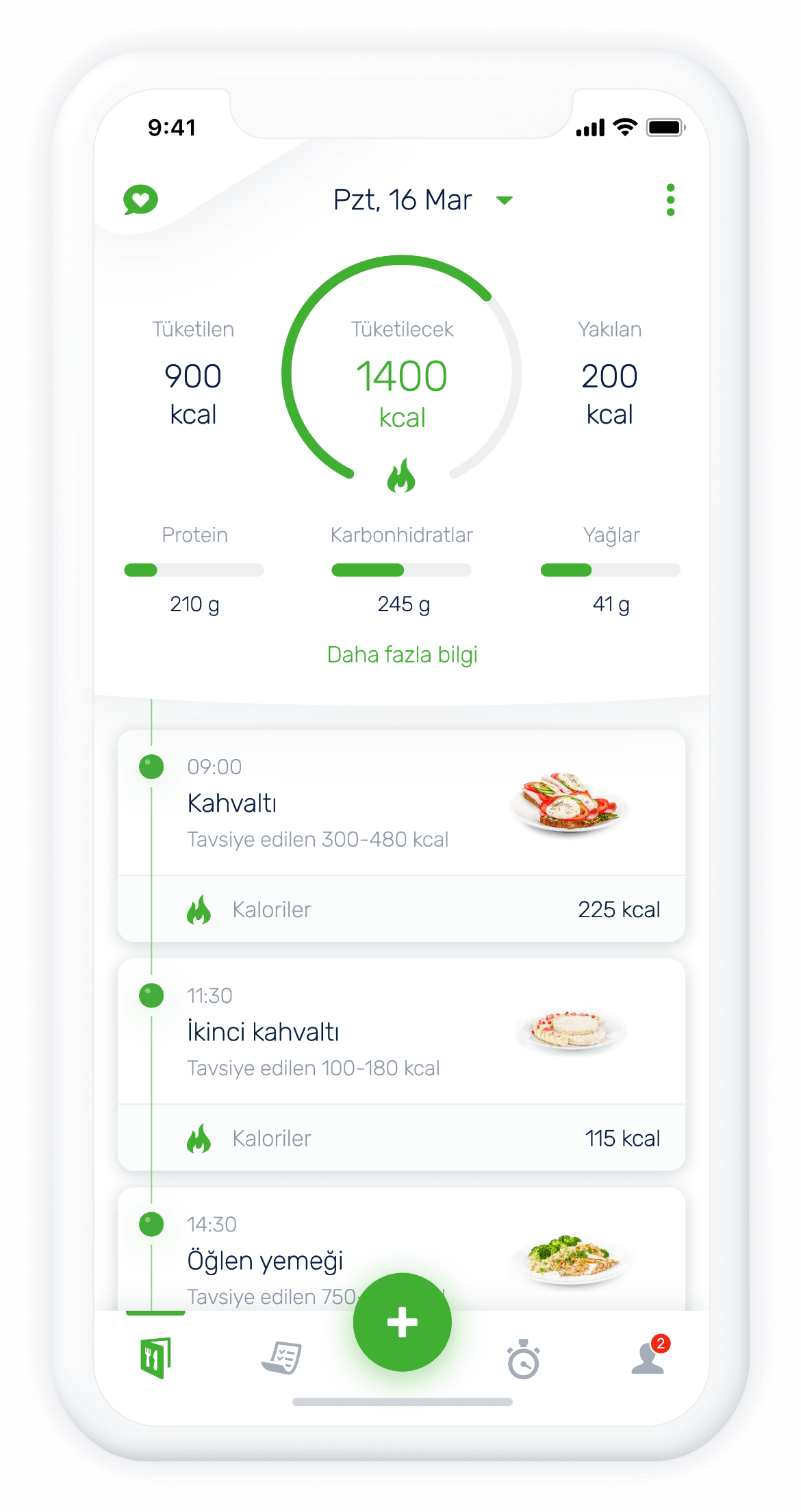Add a new entry with plus button
Image resolution: width=801 pixels, height=1512 pixels.
coord(402,1322)
